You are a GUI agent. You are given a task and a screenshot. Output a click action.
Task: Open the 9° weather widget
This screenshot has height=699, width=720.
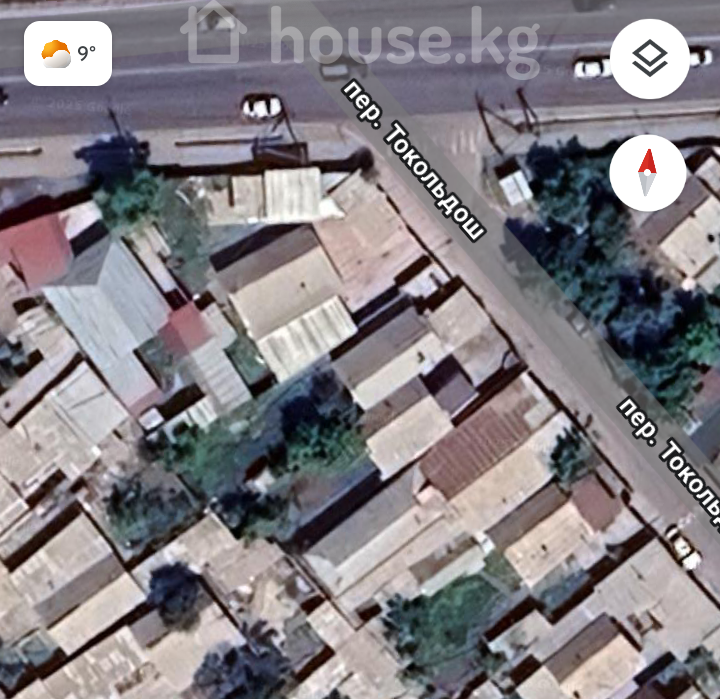coord(68,53)
